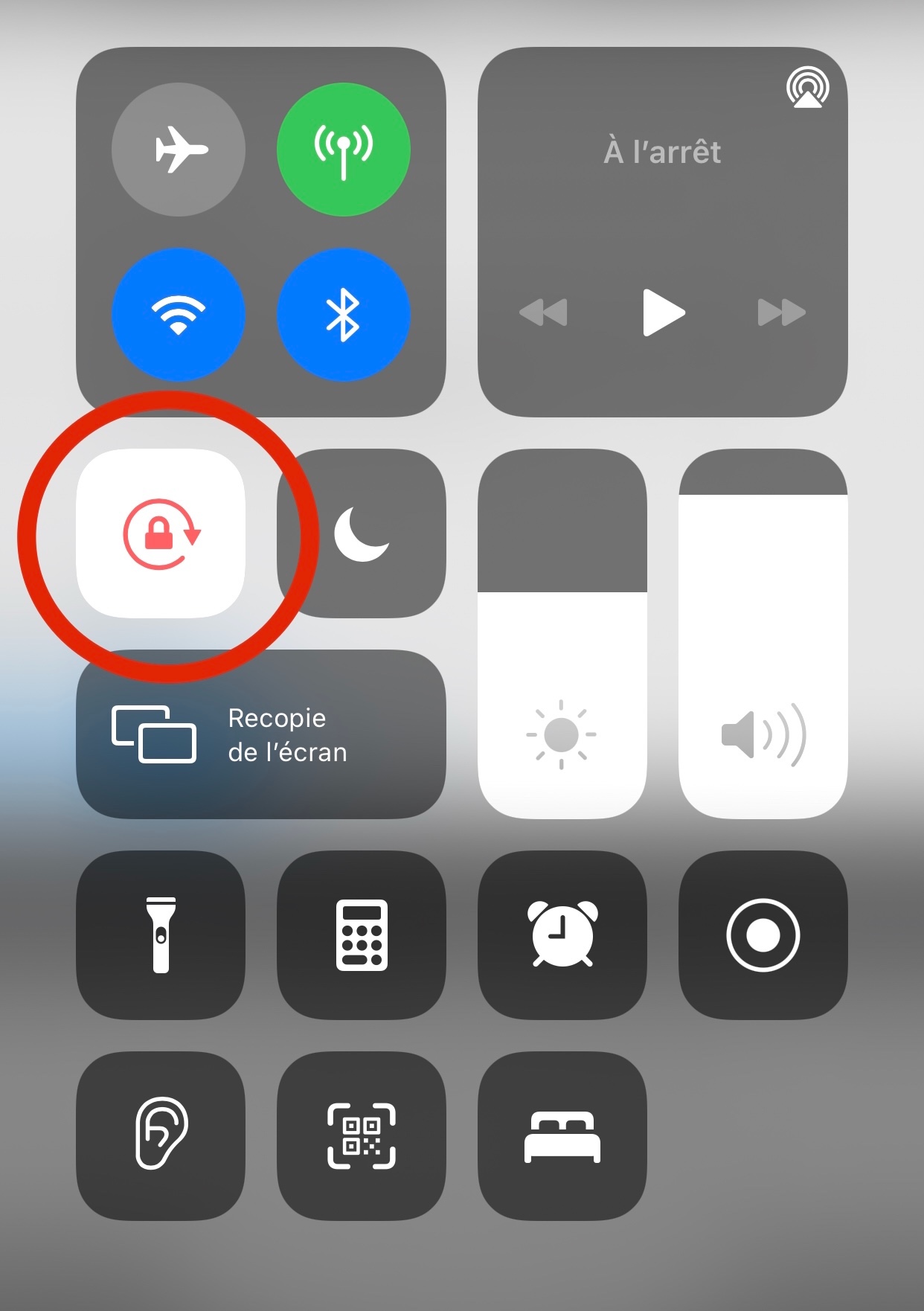The height and width of the screenshot is (1311, 924).
Task: Play media in the music widget
Action: coord(663,312)
